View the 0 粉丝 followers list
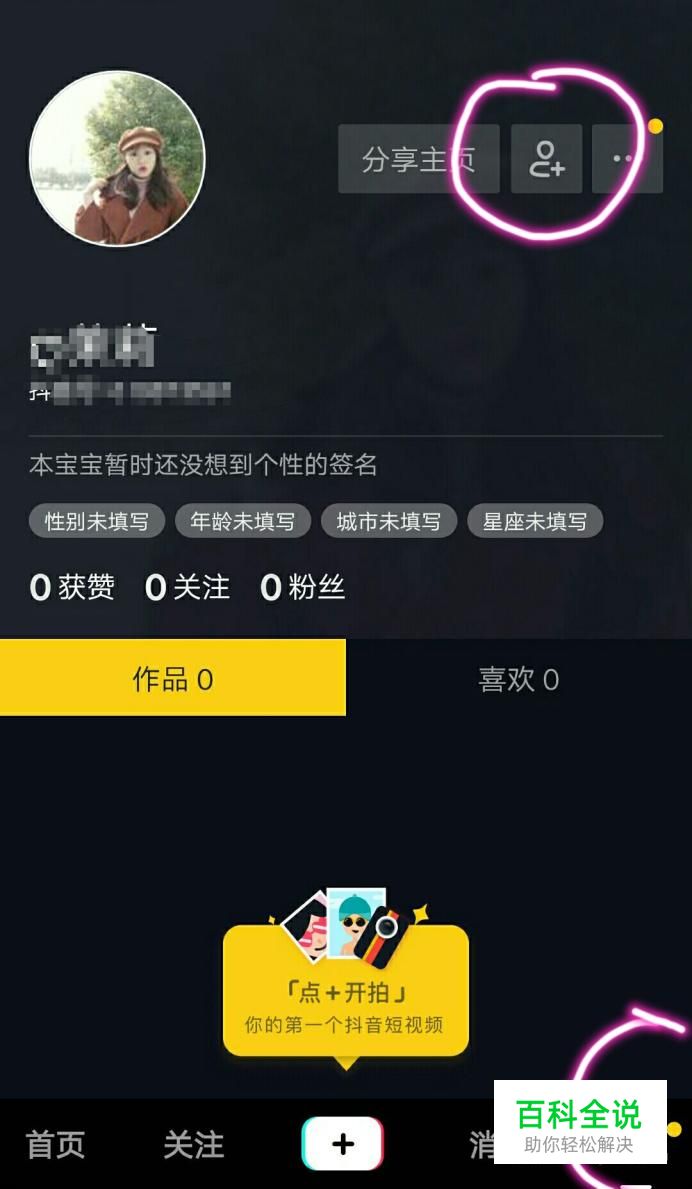Screen dimensions: 692x1189 (x=303, y=587)
